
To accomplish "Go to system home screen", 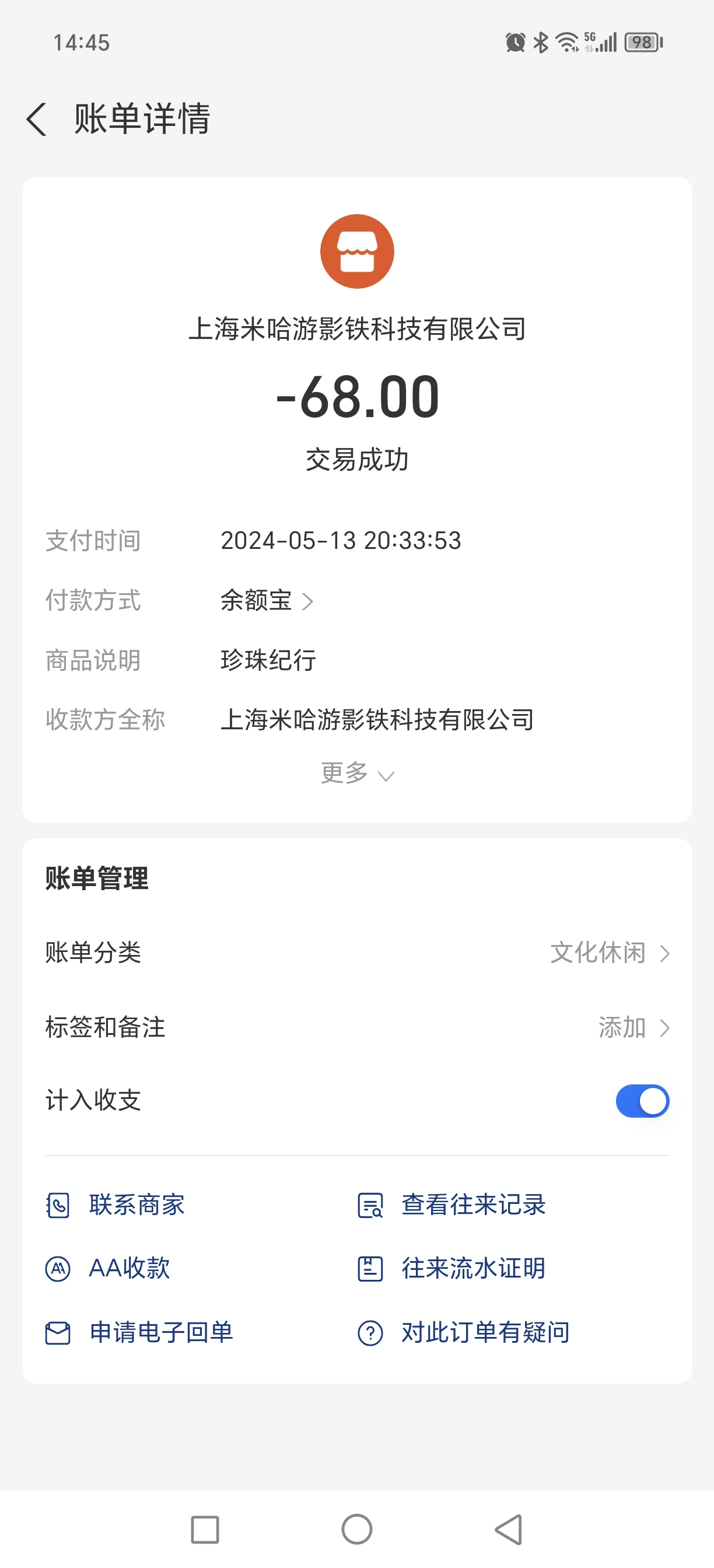I will 356,1529.
